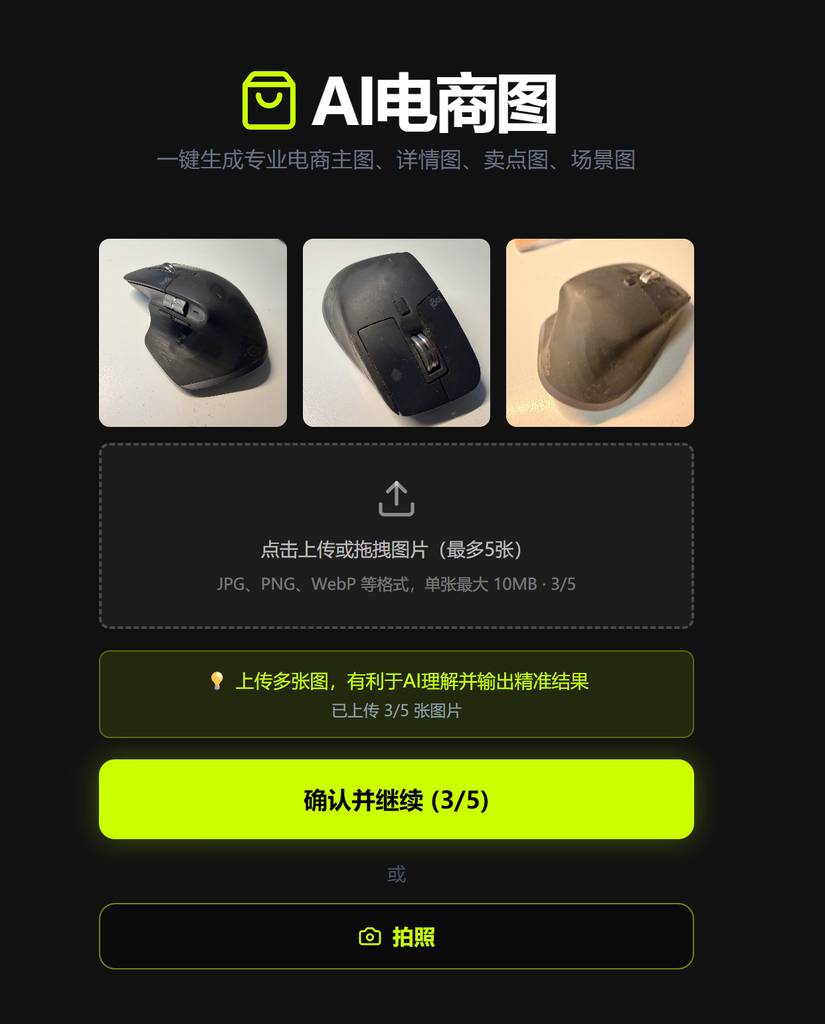This screenshot has width=825, height=1024.
Task: Open the first uploaded mouse photo
Action: click(x=193, y=333)
